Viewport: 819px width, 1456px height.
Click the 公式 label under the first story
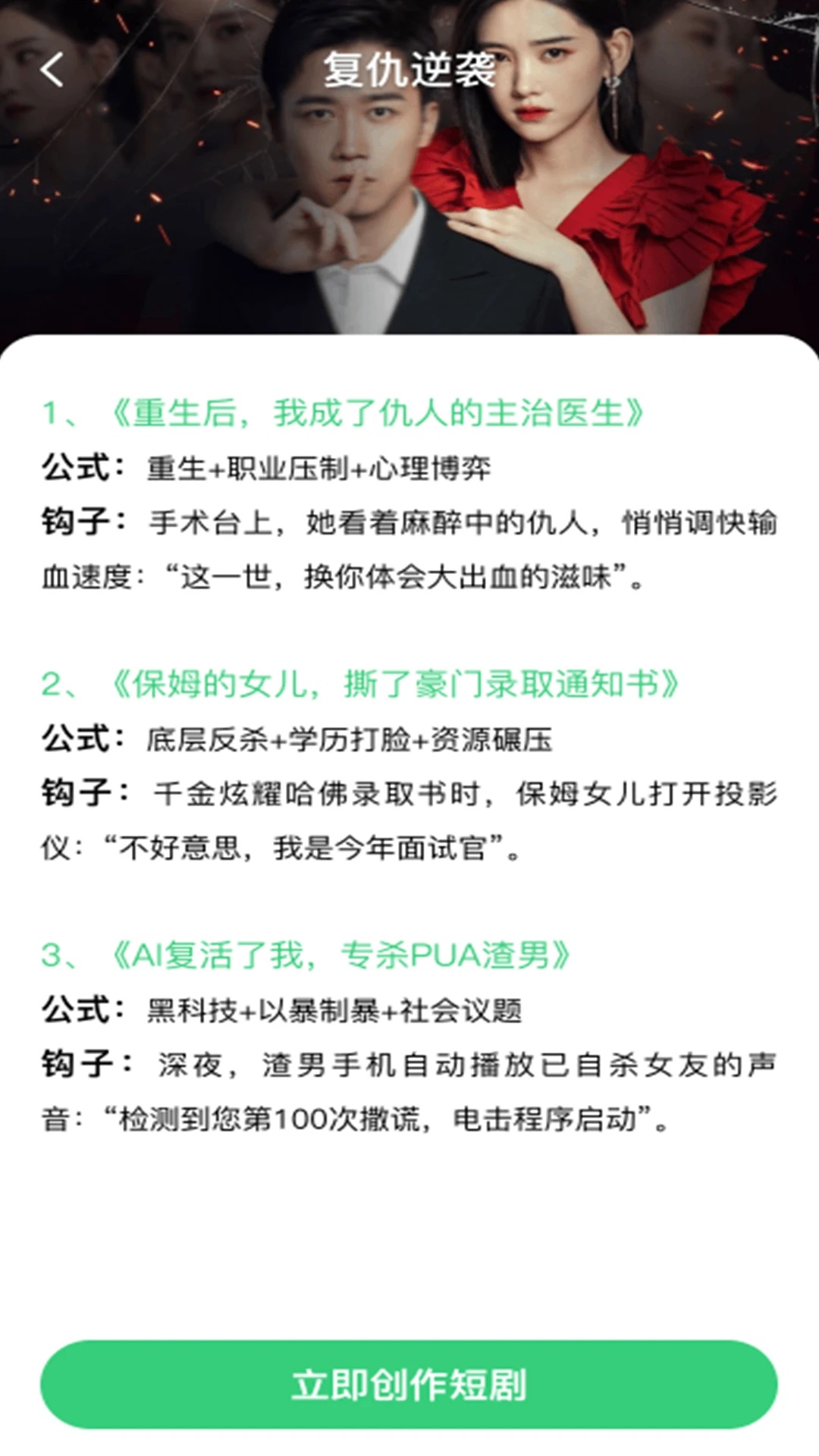(x=72, y=469)
